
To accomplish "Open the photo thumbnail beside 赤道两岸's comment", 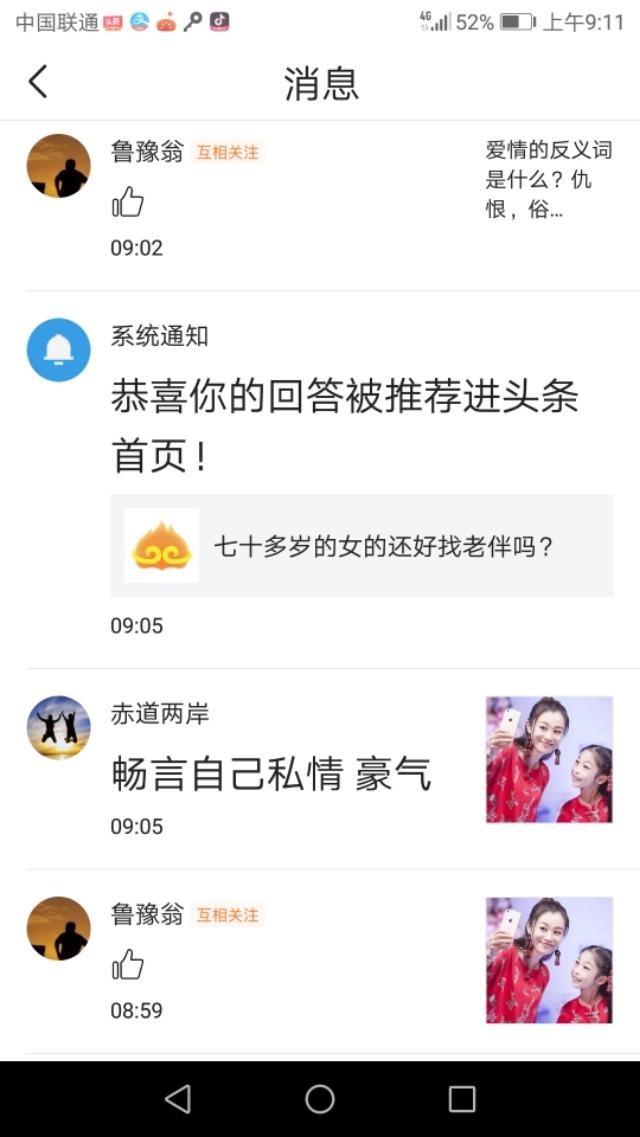I will click(x=549, y=760).
